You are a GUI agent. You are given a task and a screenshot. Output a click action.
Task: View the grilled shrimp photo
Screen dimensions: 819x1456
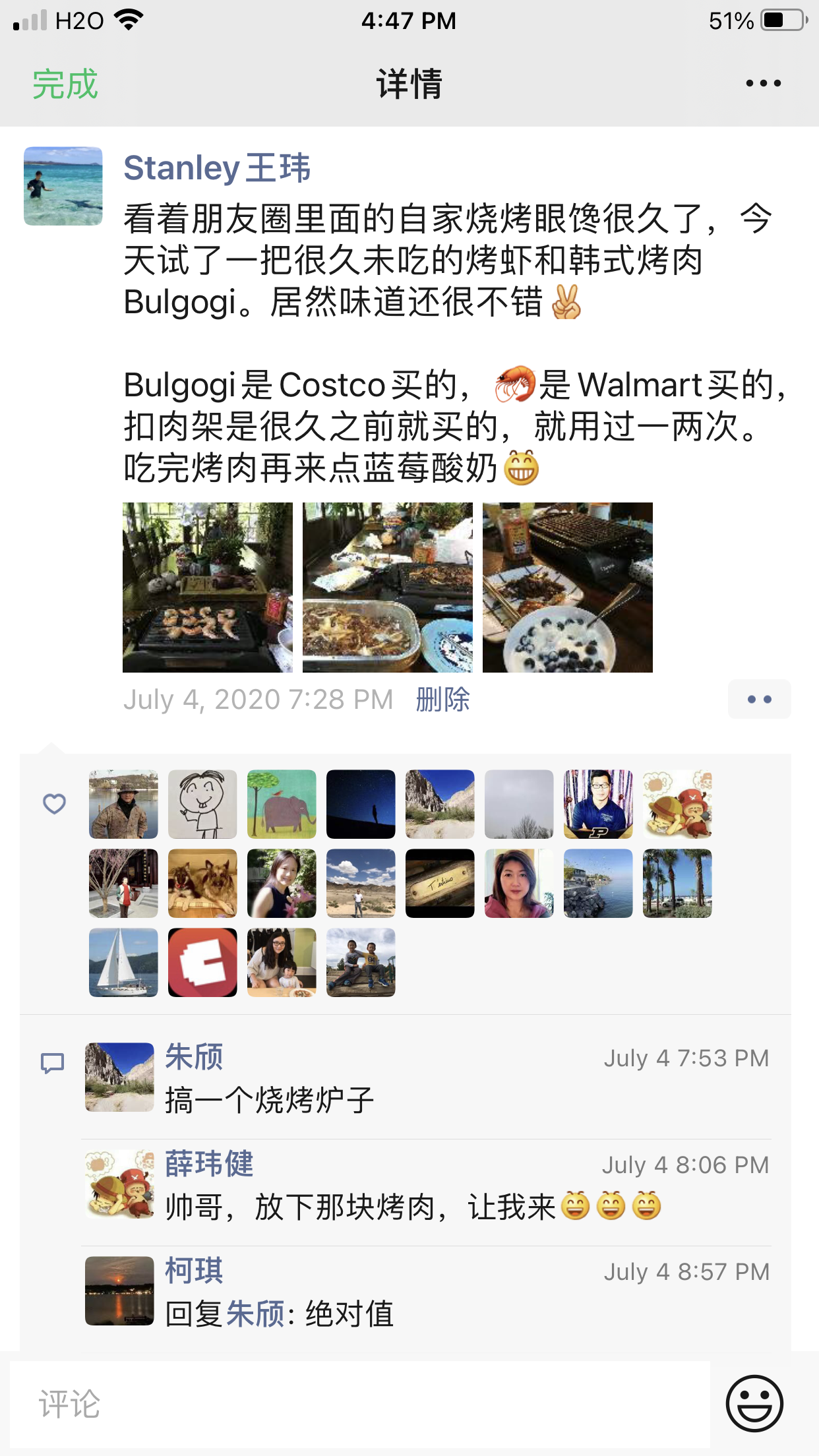tap(208, 588)
